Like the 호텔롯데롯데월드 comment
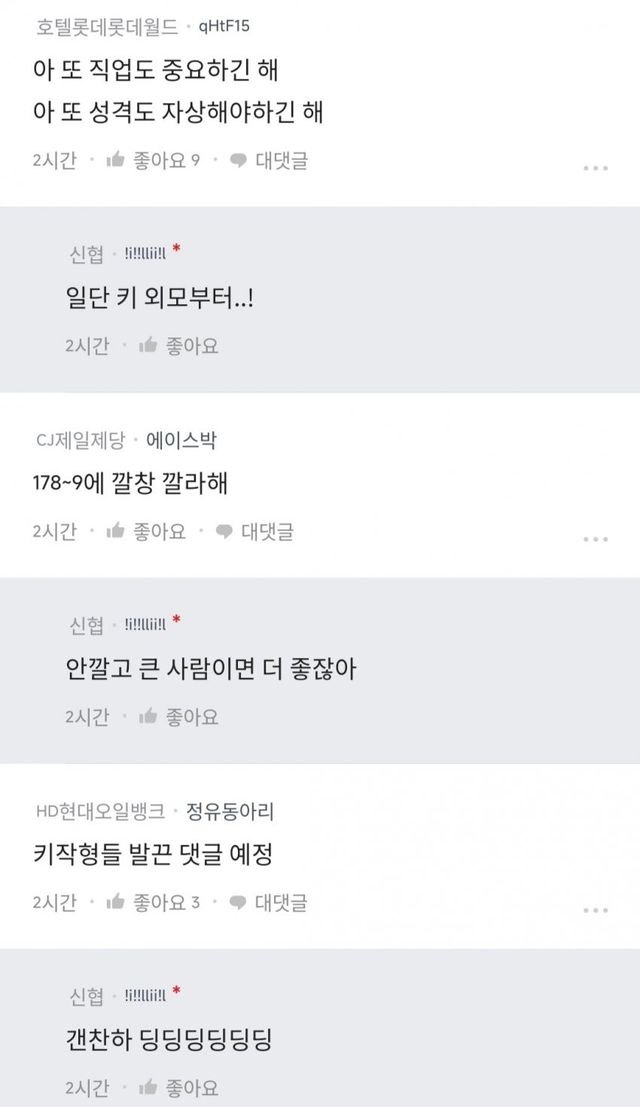Screen dimensions: 640x1107 tap(153, 160)
